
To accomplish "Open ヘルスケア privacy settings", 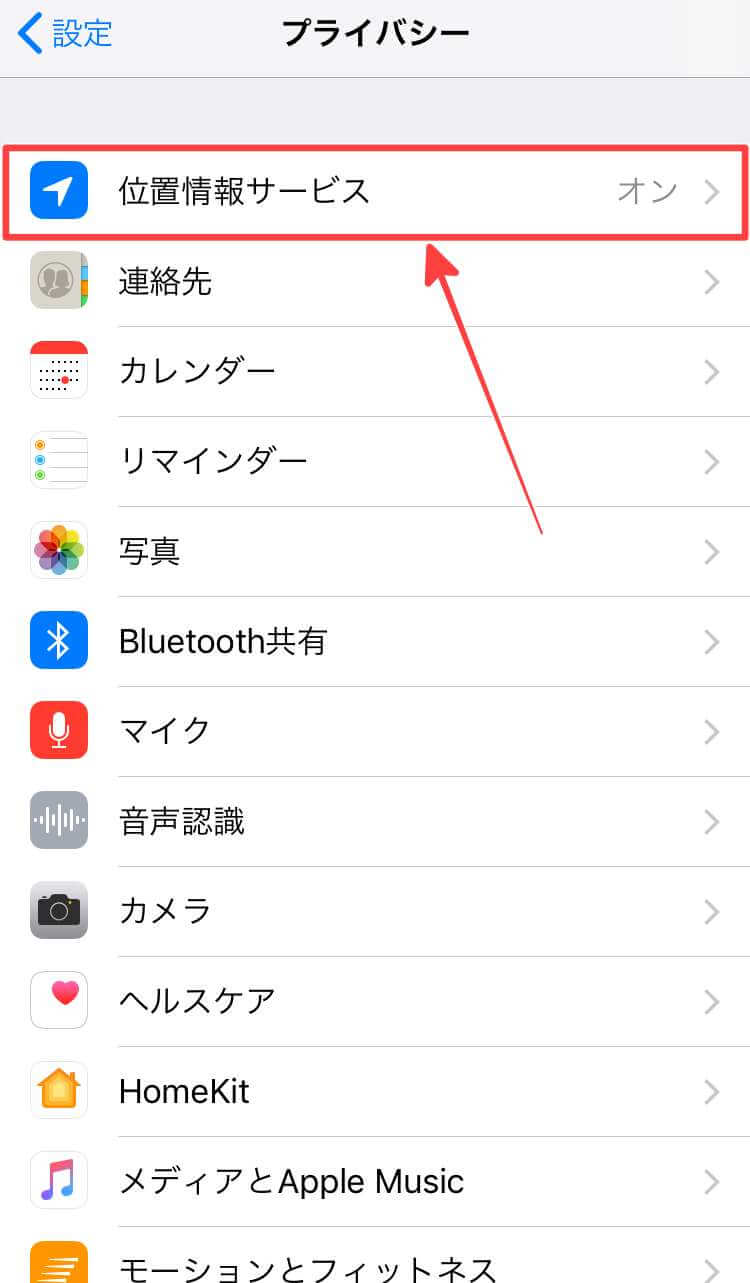I will coord(375,1001).
